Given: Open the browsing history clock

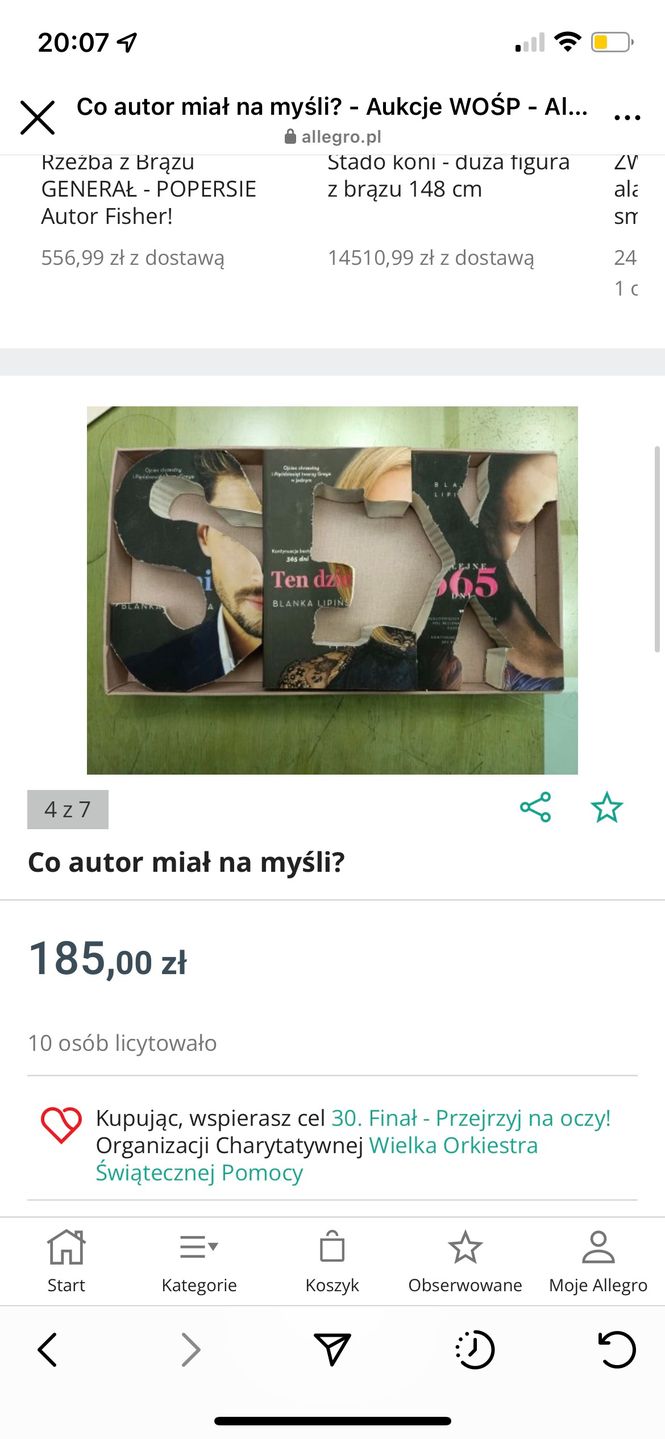Looking at the screenshot, I should [474, 1350].
